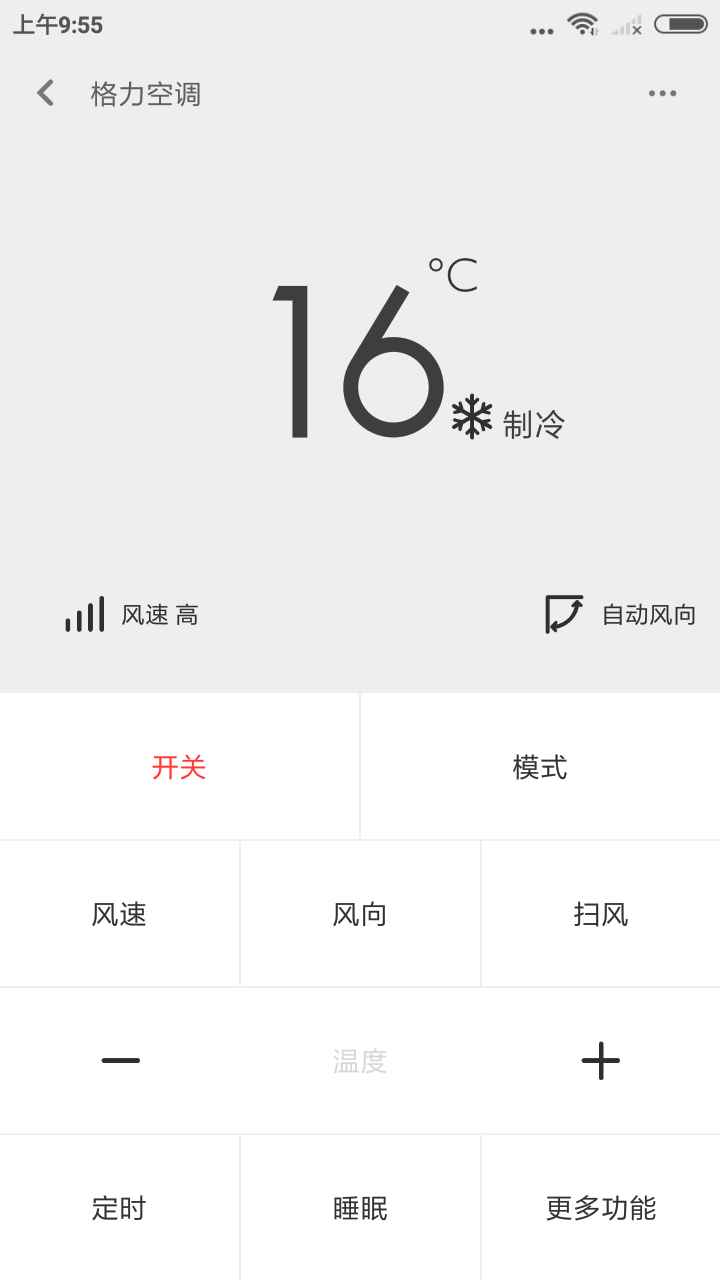Image resolution: width=720 pixels, height=1280 pixels.
Task: Enable sleep mode with 睡眠
Action: (x=360, y=1208)
